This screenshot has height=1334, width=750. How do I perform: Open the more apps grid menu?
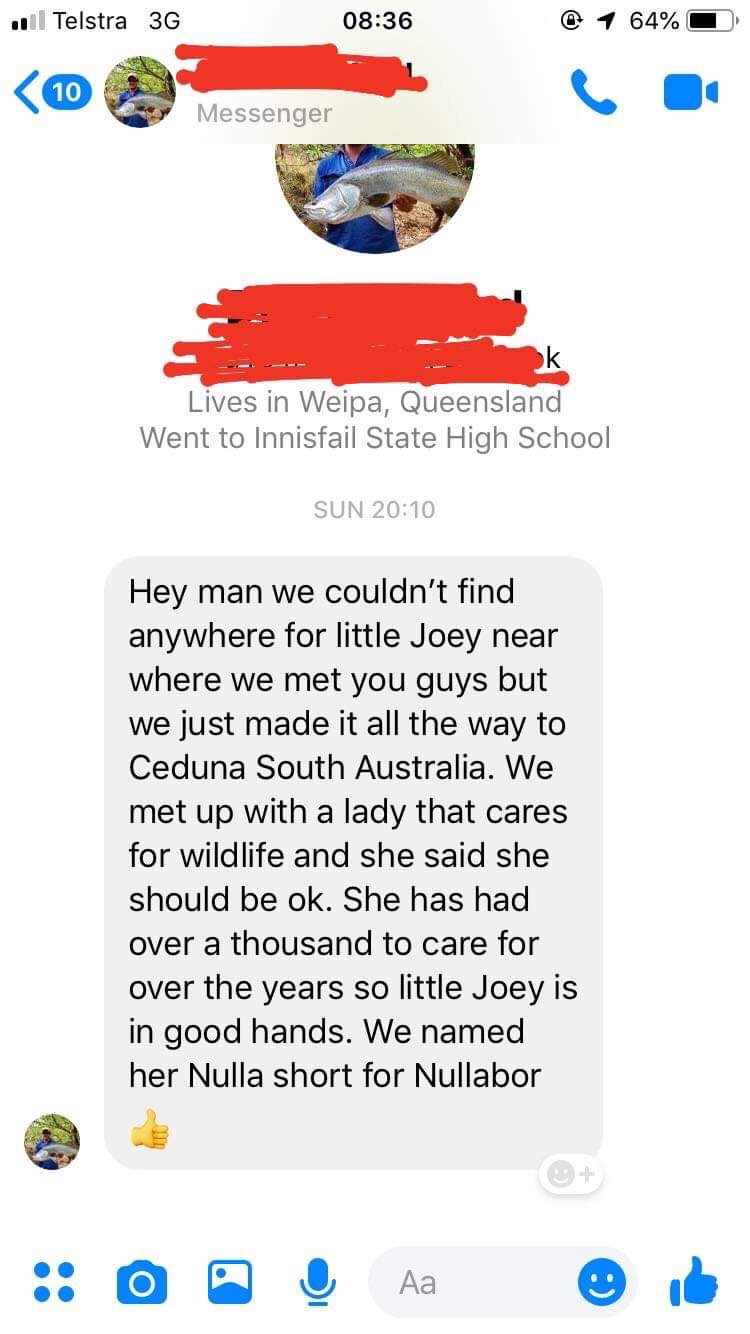(54, 1281)
